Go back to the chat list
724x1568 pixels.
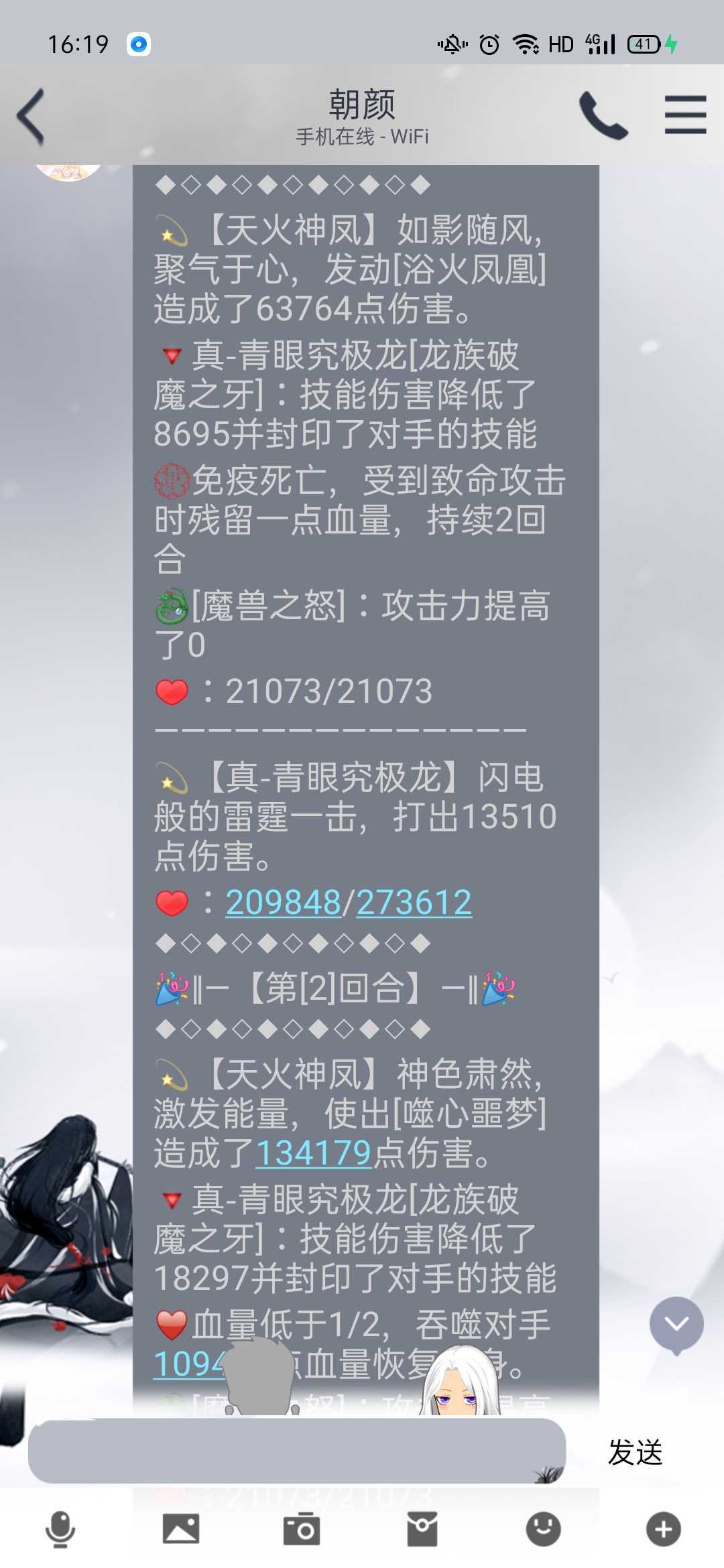tap(32, 117)
